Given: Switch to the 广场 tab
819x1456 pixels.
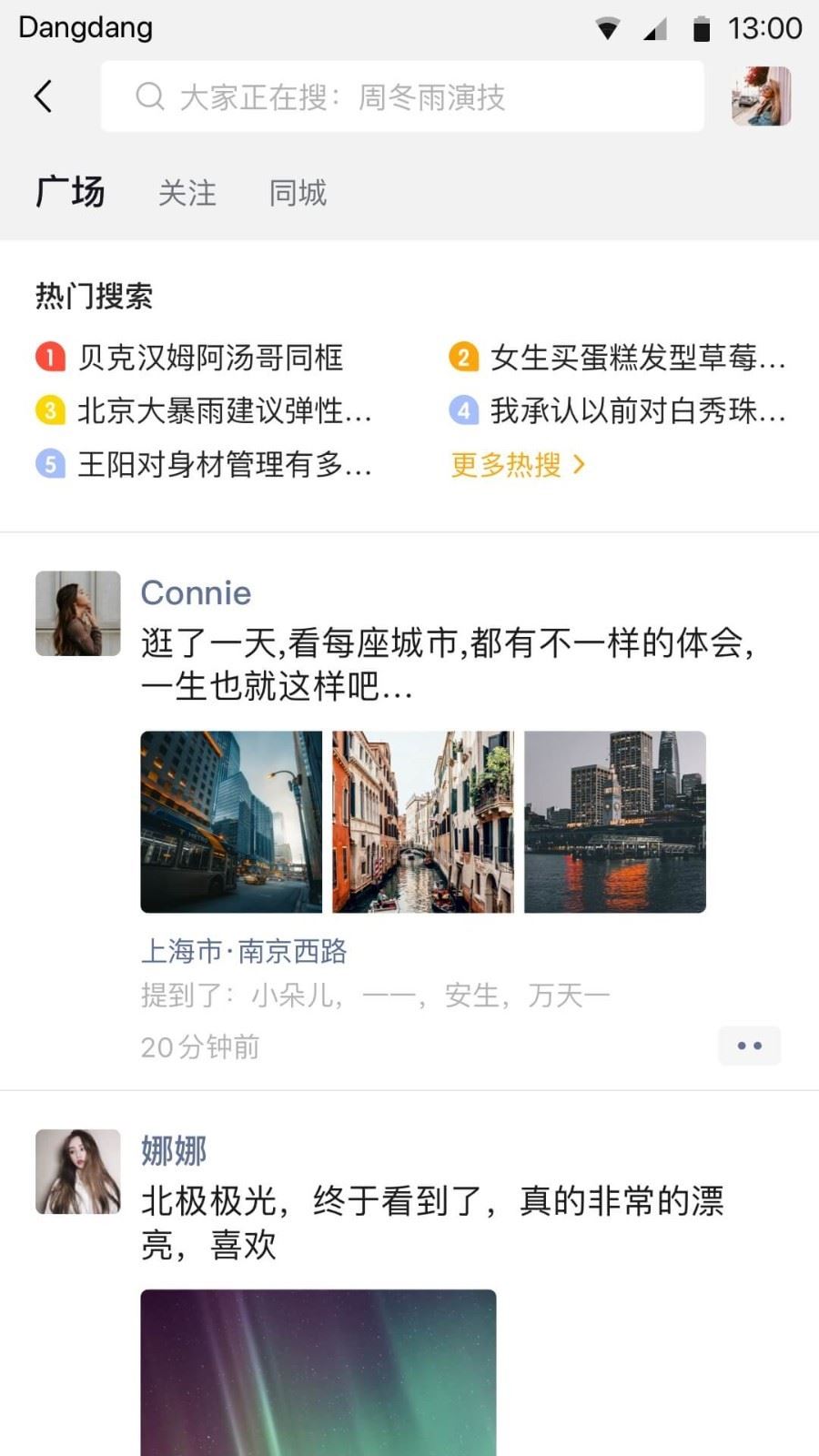Looking at the screenshot, I should click(70, 193).
